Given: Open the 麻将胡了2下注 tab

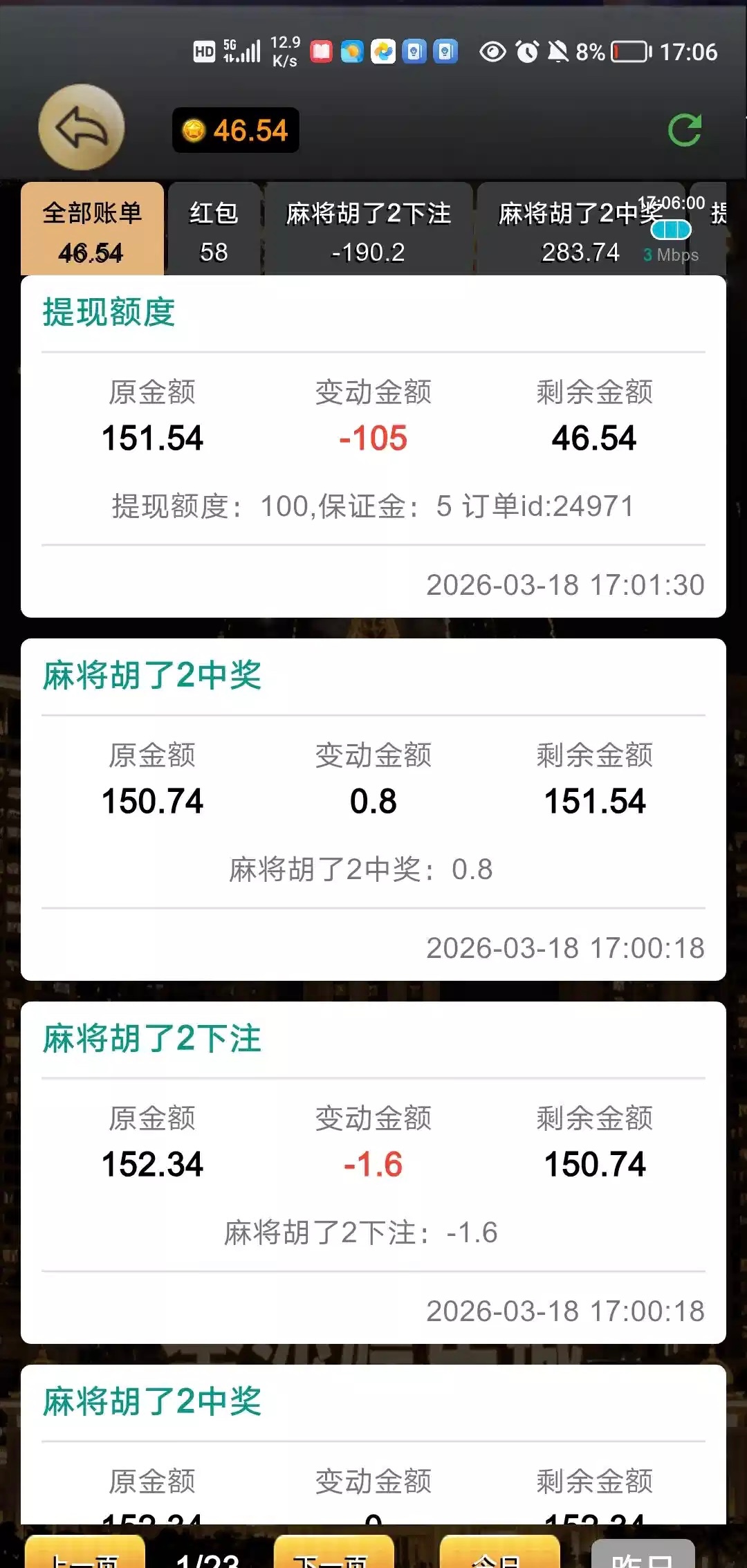Looking at the screenshot, I should (369, 230).
